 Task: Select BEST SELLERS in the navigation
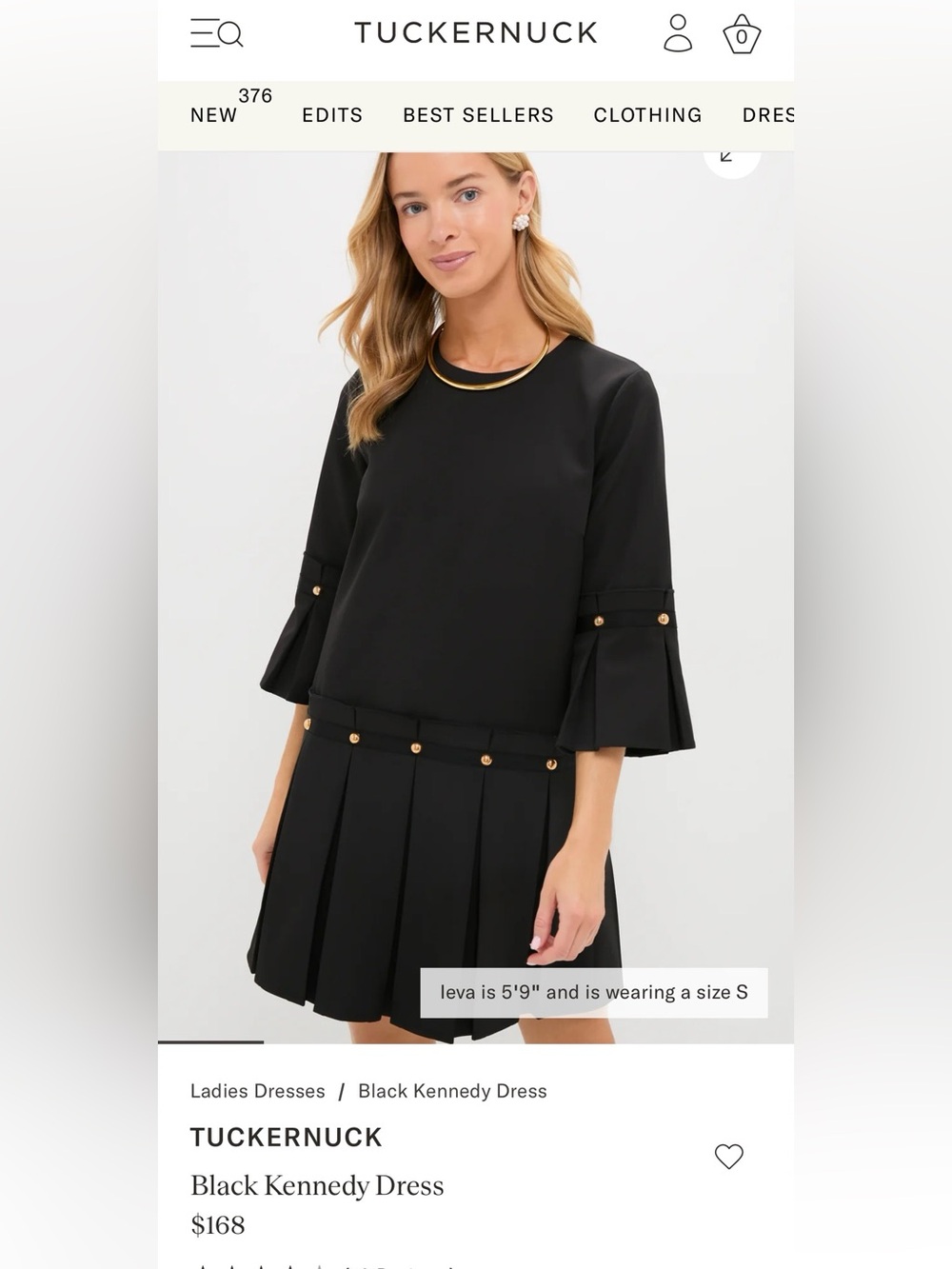coord(477,115)
